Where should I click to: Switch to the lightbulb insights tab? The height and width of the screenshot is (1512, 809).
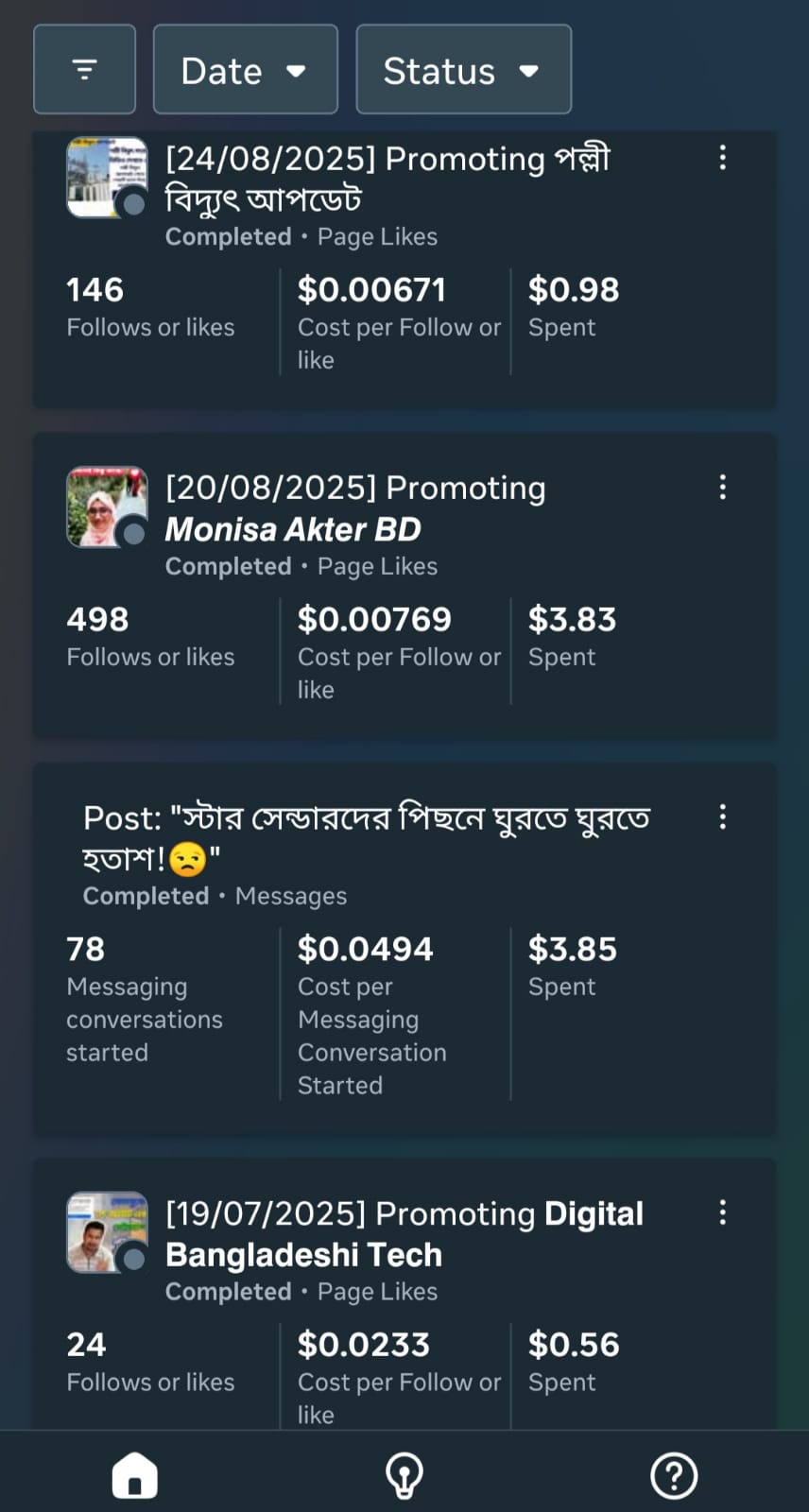(404, 1475)
